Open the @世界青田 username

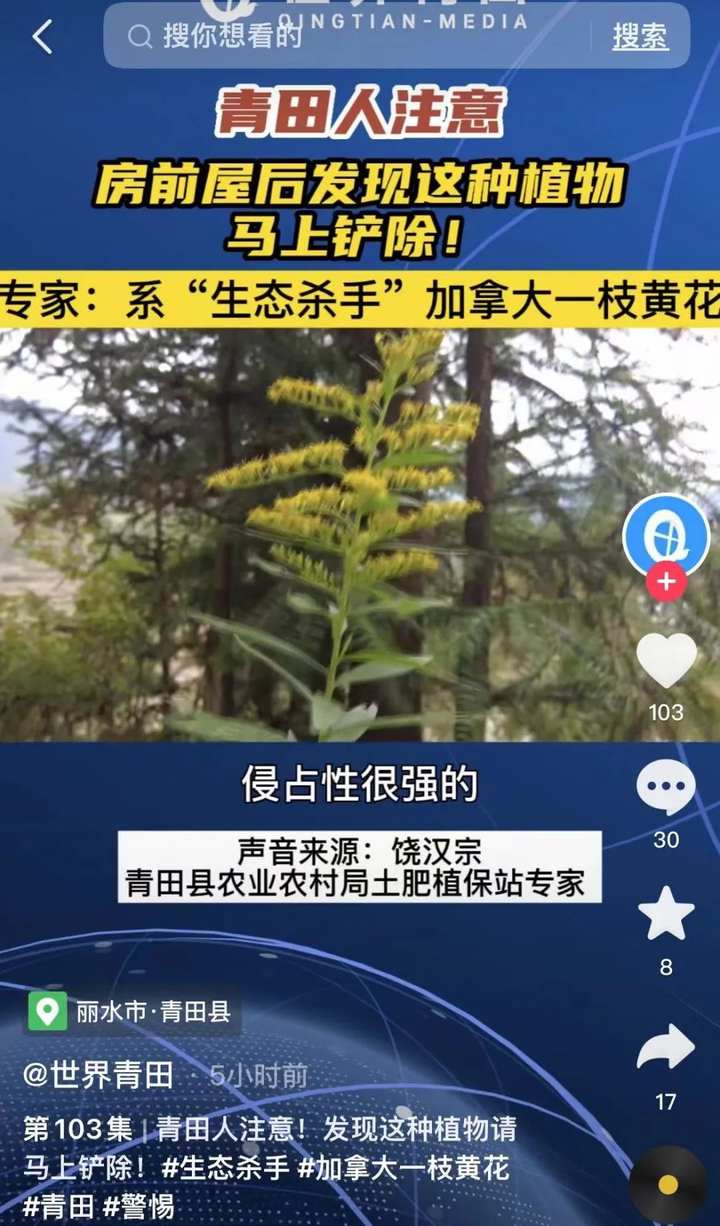[x=98, y=1076]
